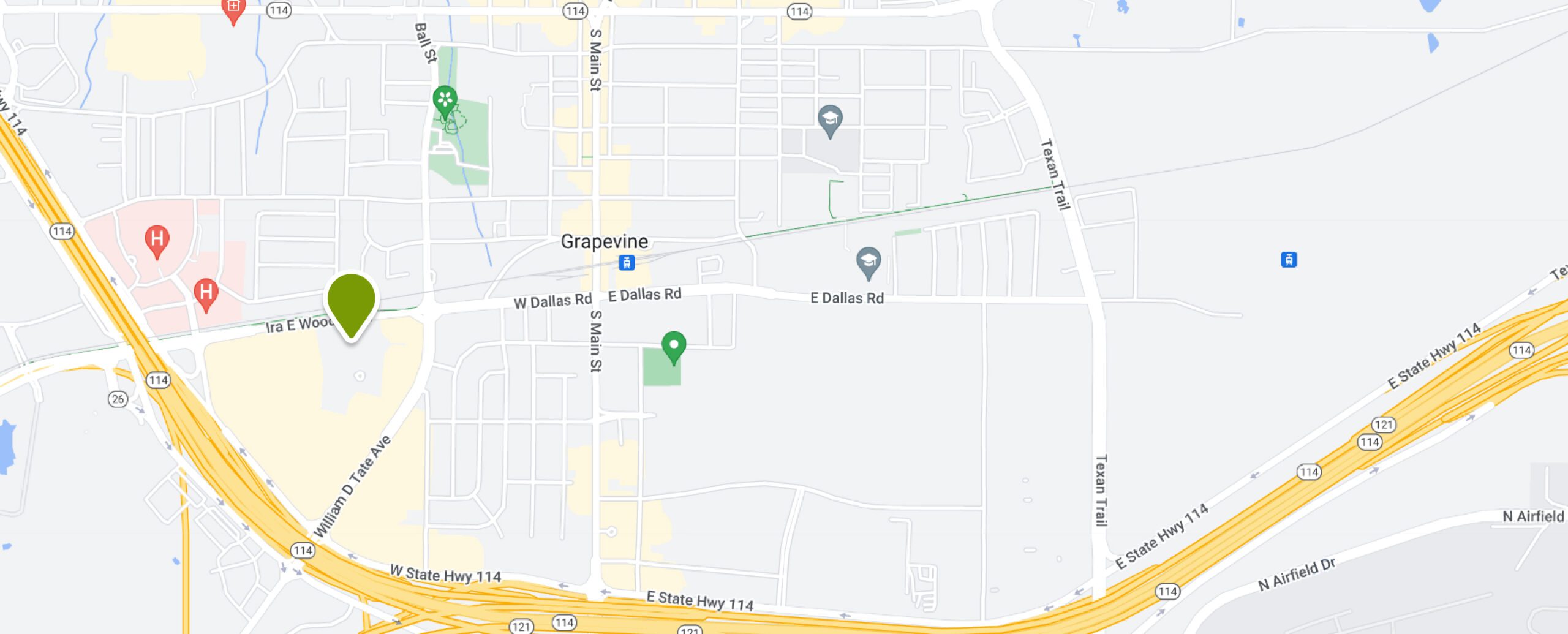The image size is (1568, 634).
Task: Tap the large olive green location pin
Action: click(351, 301)
